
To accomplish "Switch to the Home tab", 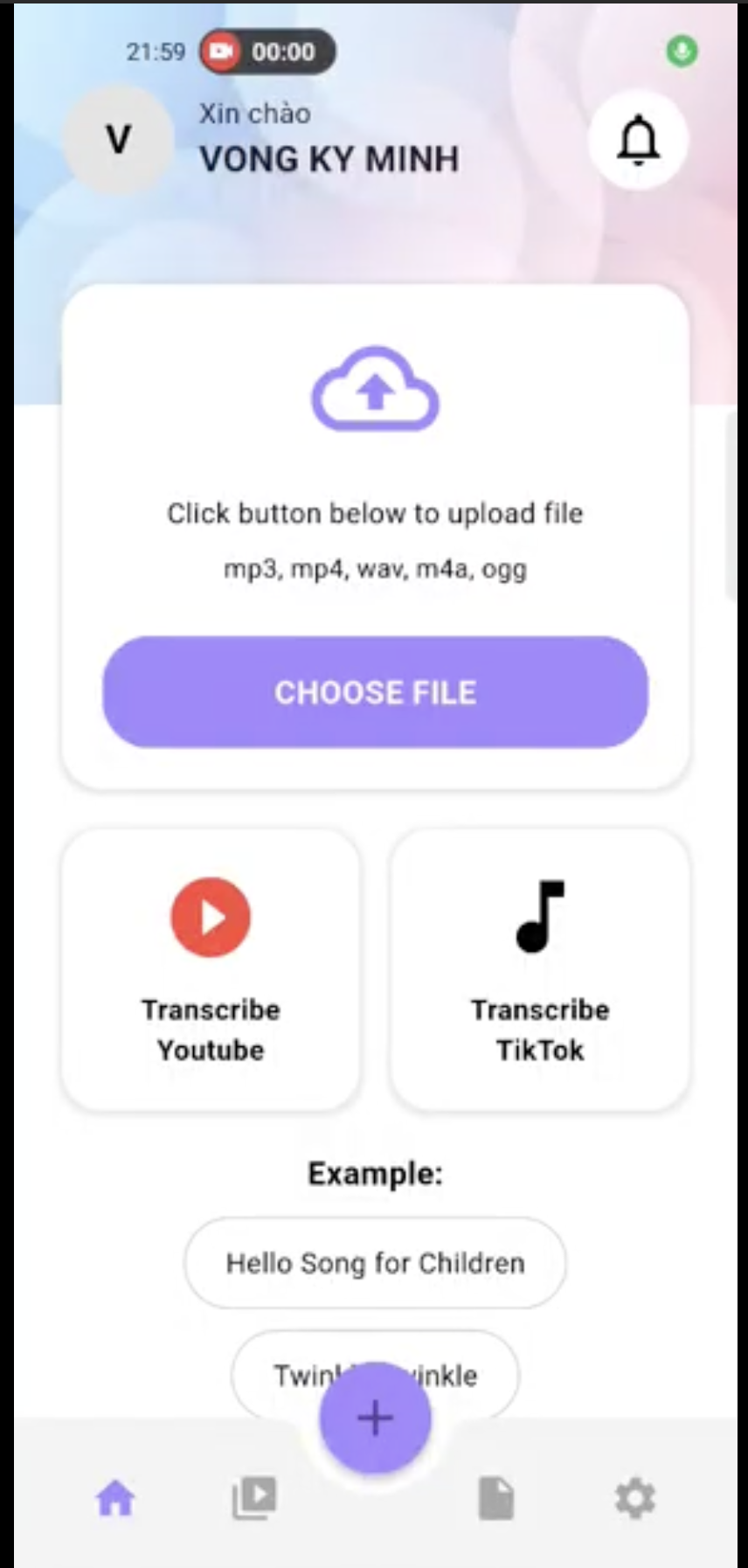I will pyautogui.click(x=115, y=1498).
